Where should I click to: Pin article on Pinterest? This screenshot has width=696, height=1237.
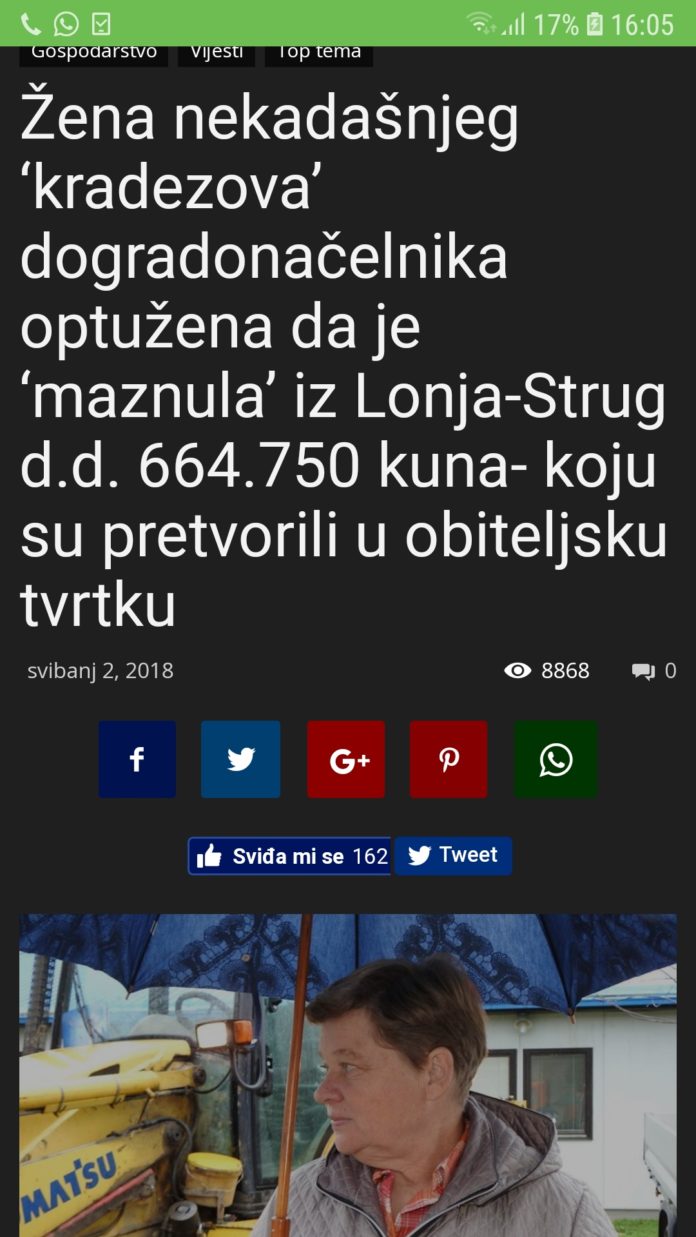point(449,759)
